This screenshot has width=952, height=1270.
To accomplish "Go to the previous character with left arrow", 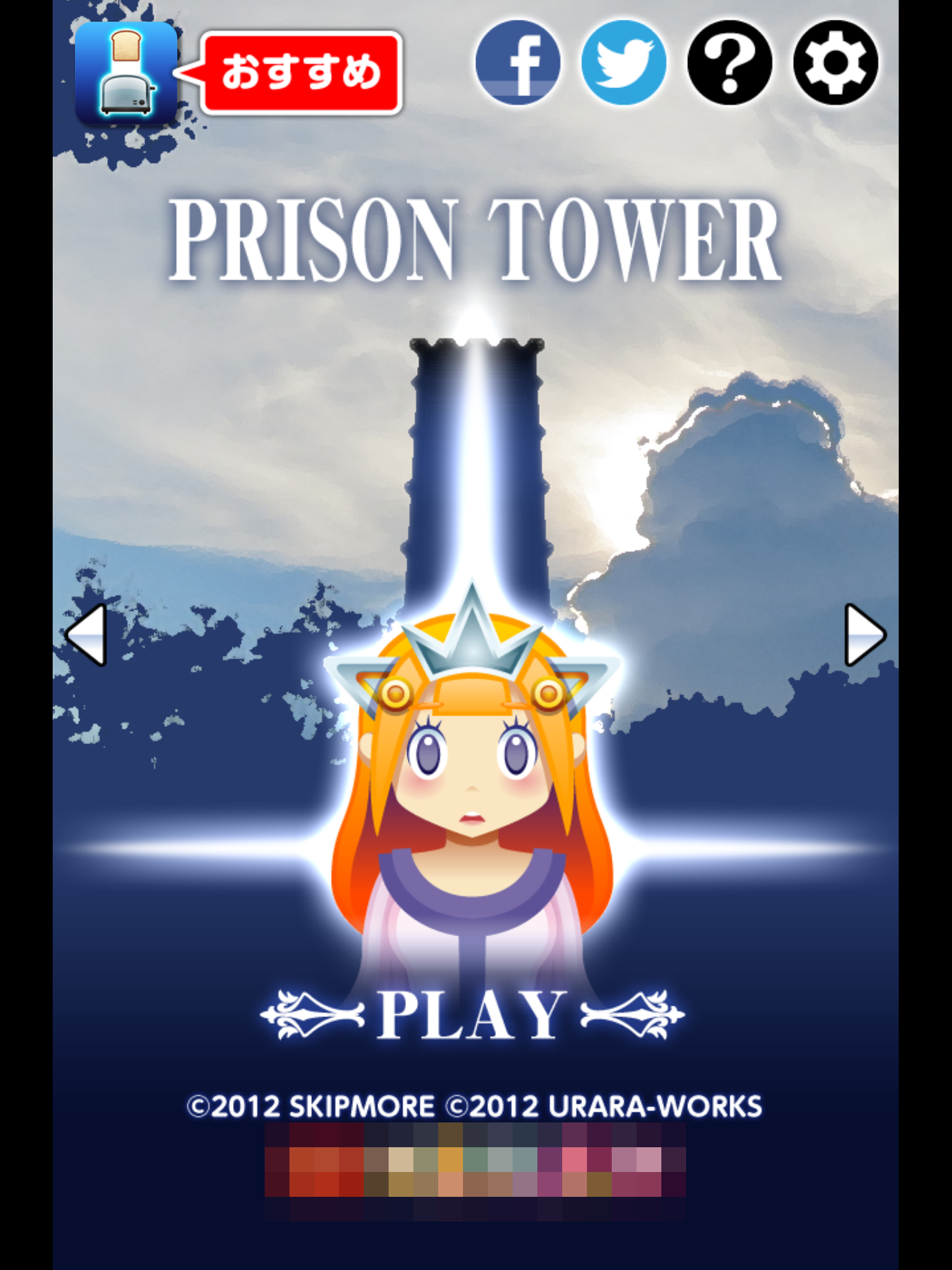I will tap(87, 635).
